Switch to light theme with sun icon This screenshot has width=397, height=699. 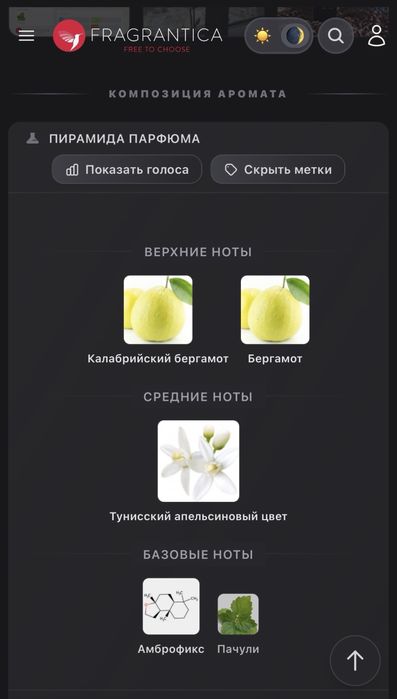(x=262, y=36)
